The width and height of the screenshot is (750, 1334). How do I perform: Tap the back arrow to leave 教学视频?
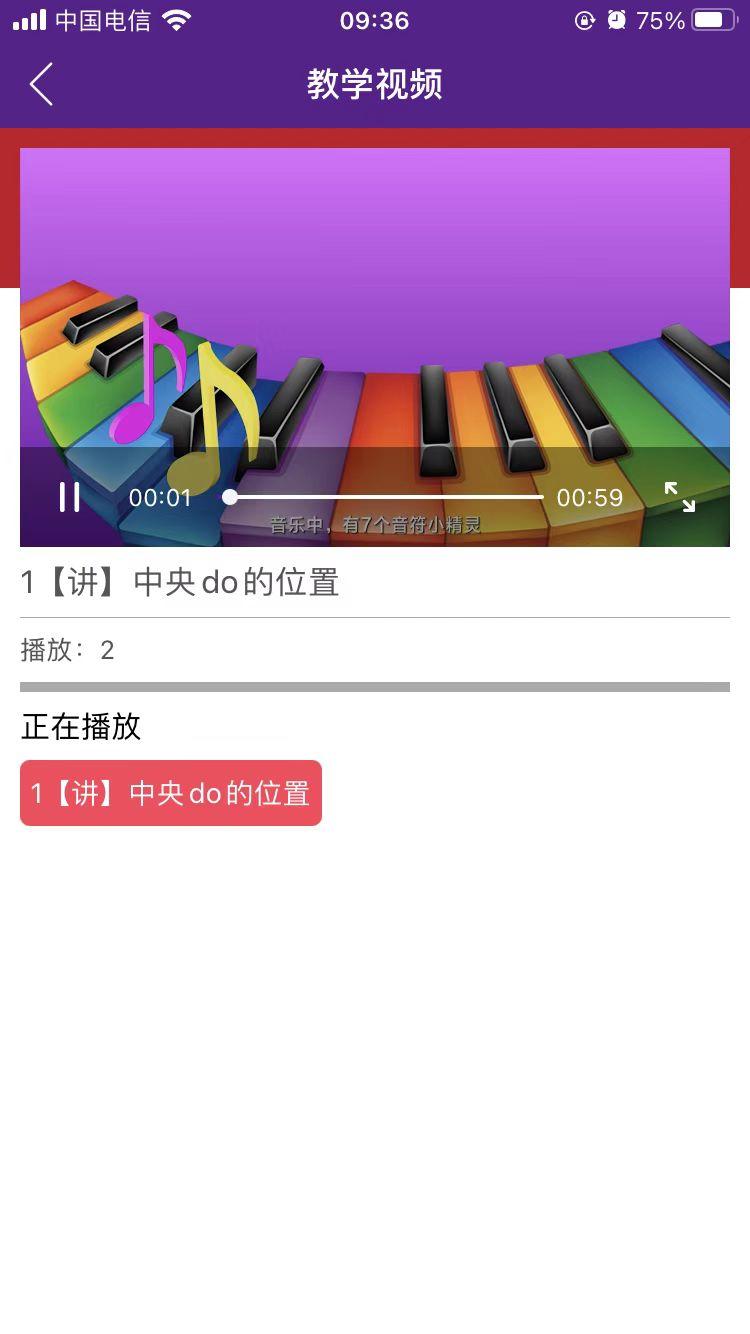[40, 85]
